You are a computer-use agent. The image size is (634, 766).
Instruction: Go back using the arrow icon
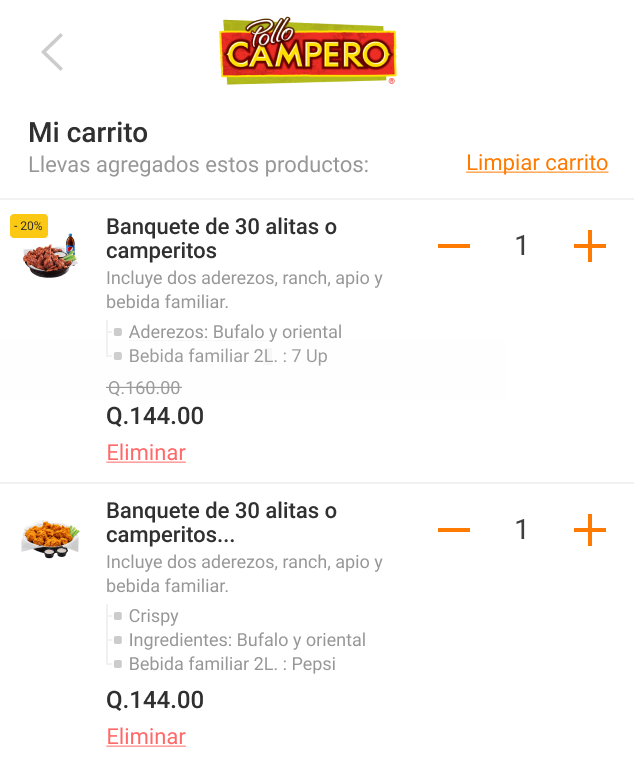point(52,52)
